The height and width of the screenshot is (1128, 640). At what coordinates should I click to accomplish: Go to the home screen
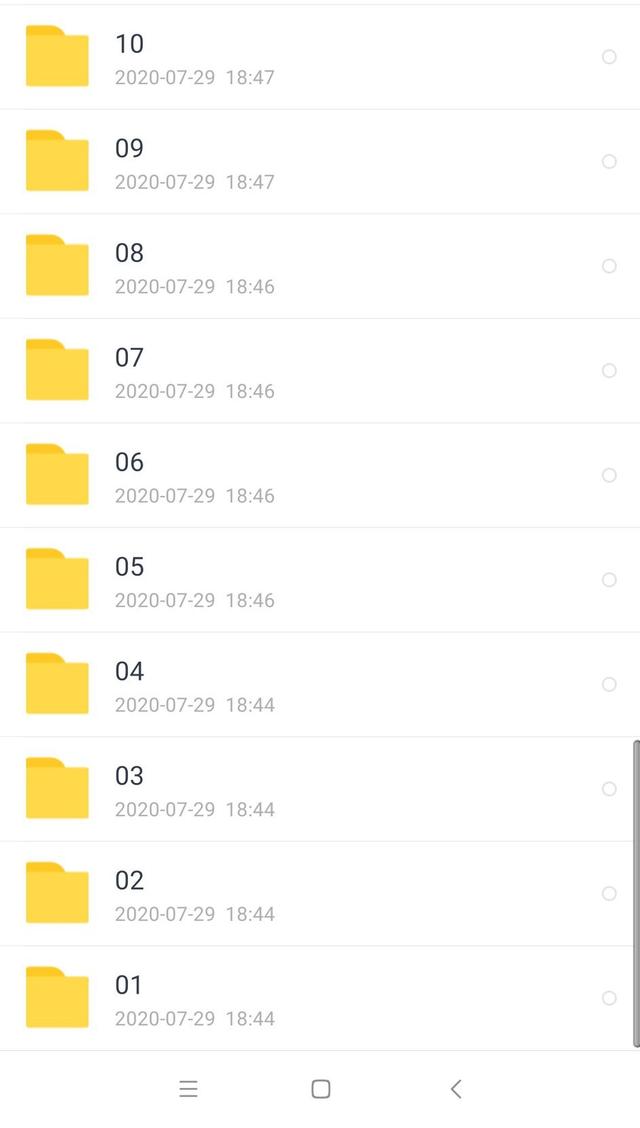320,1089
